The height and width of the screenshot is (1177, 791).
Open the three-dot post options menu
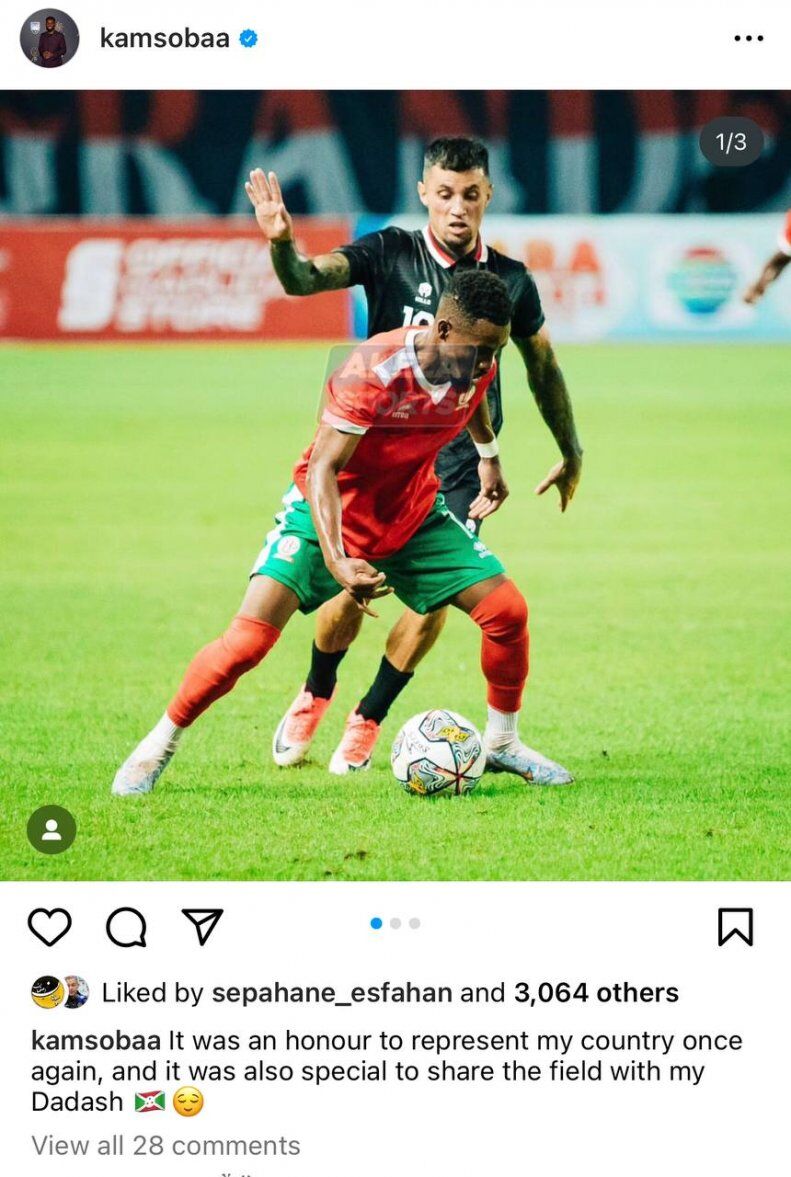point(748,39)
